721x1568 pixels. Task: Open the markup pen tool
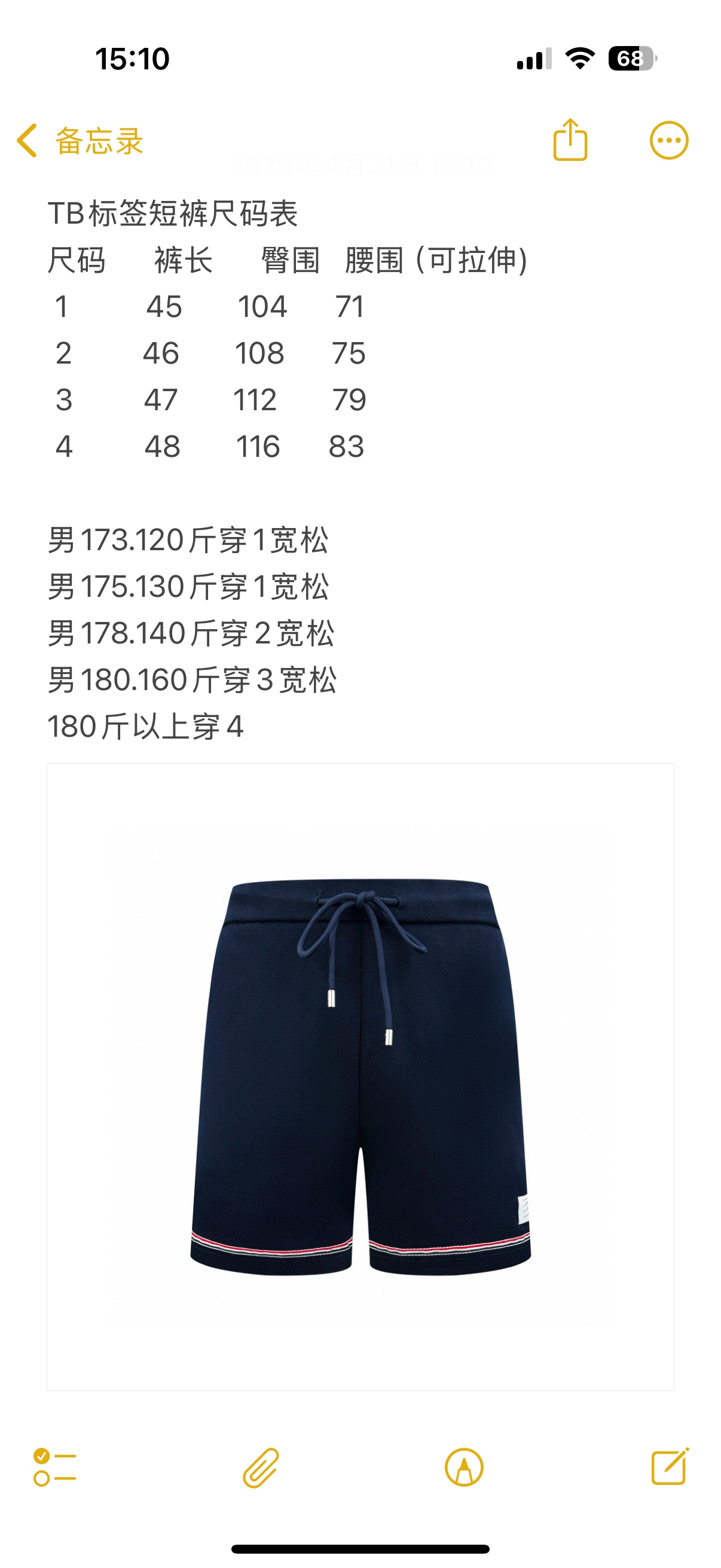click(x=464, y=1468)
